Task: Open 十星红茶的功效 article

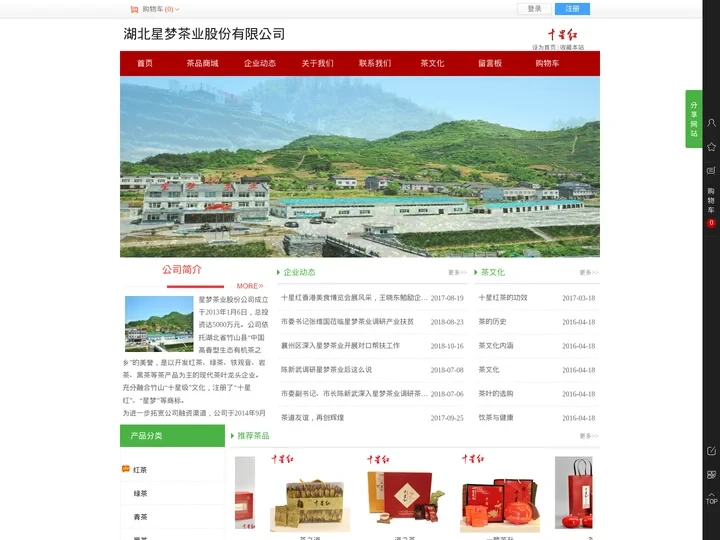Action: pyautogui.click(x=503, y=298)
